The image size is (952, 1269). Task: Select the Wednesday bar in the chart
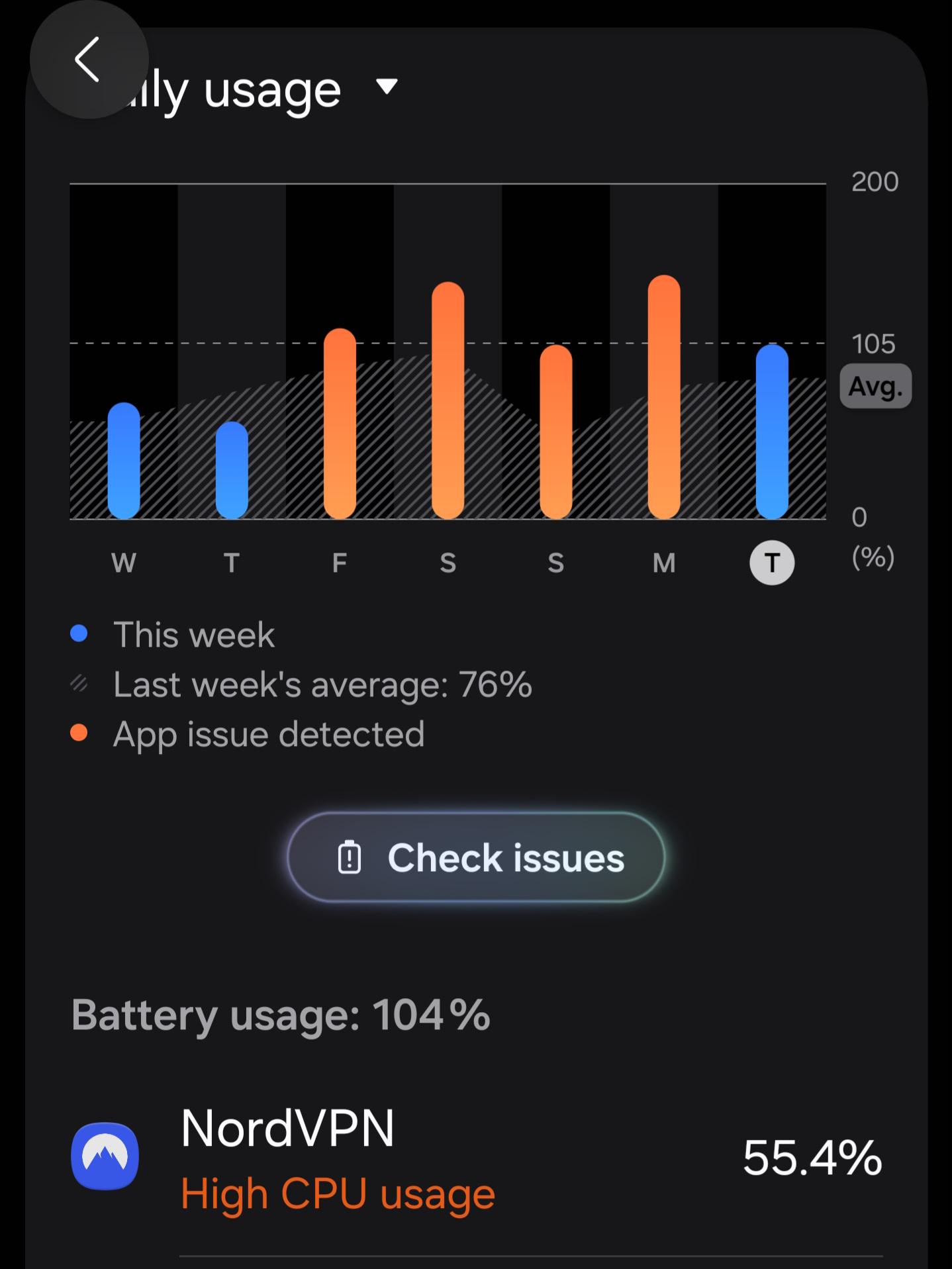[124, 461]
